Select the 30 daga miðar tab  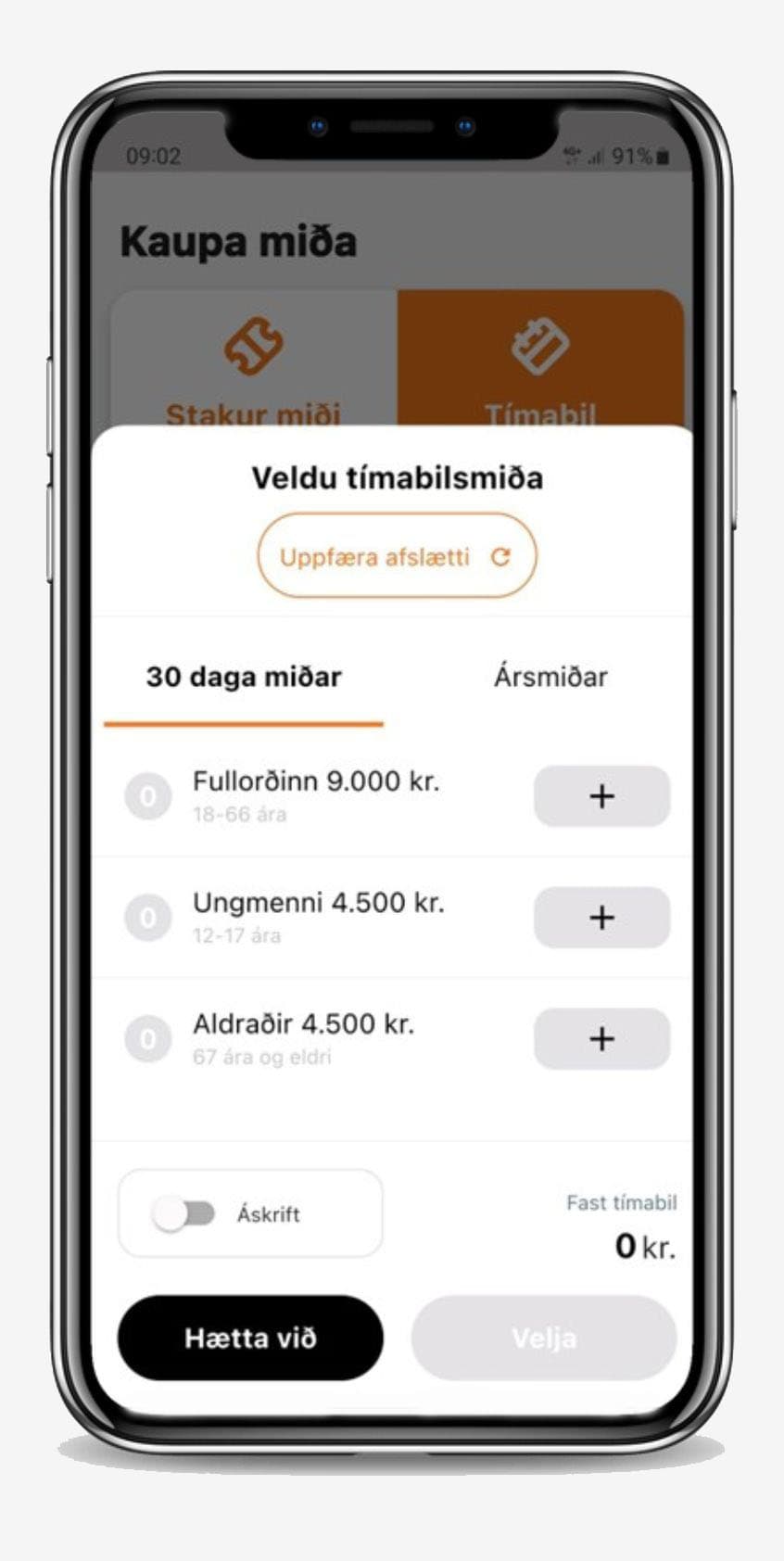click(x=244, y=677)
